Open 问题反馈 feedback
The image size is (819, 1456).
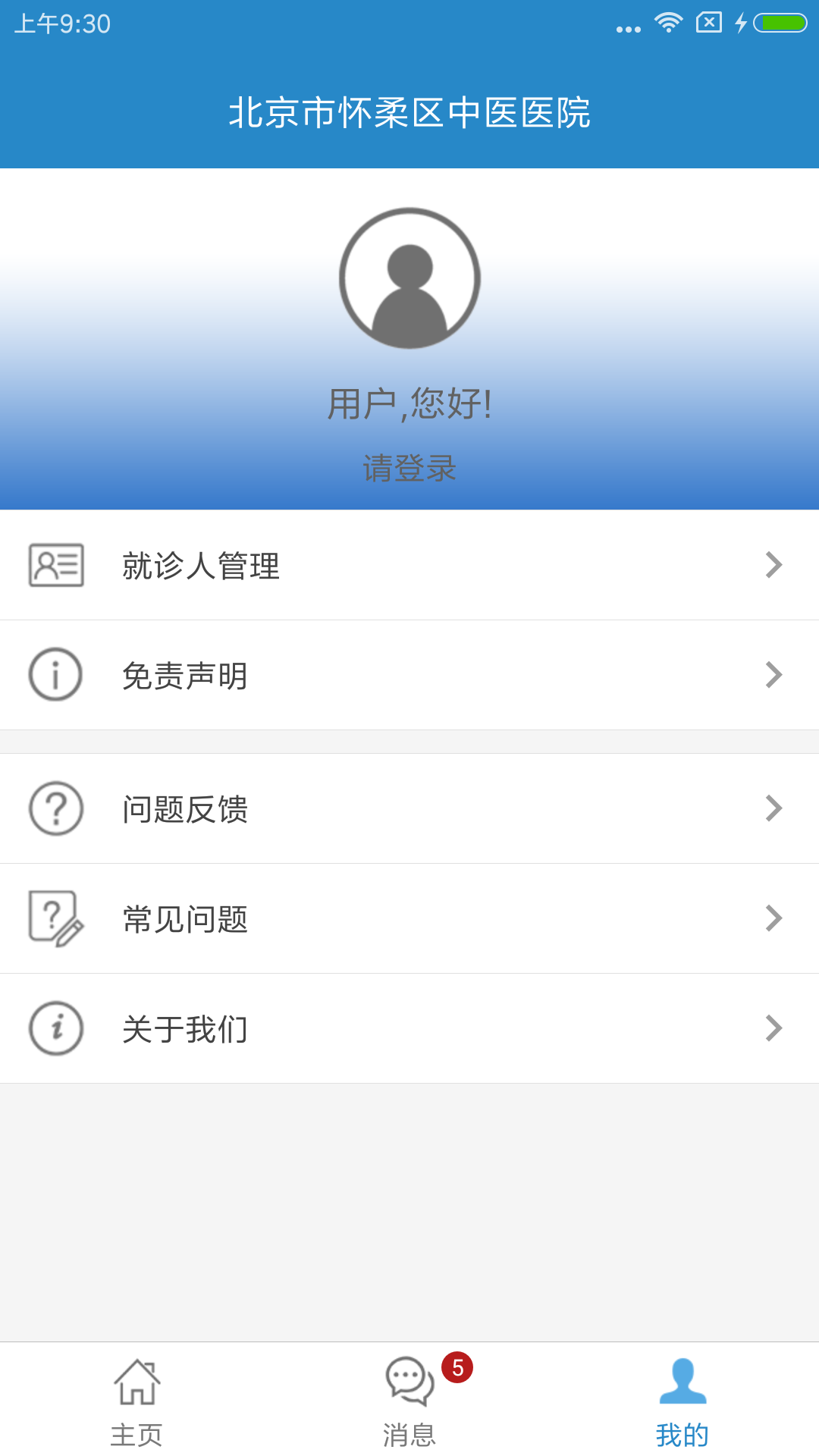tap(409, 808)
